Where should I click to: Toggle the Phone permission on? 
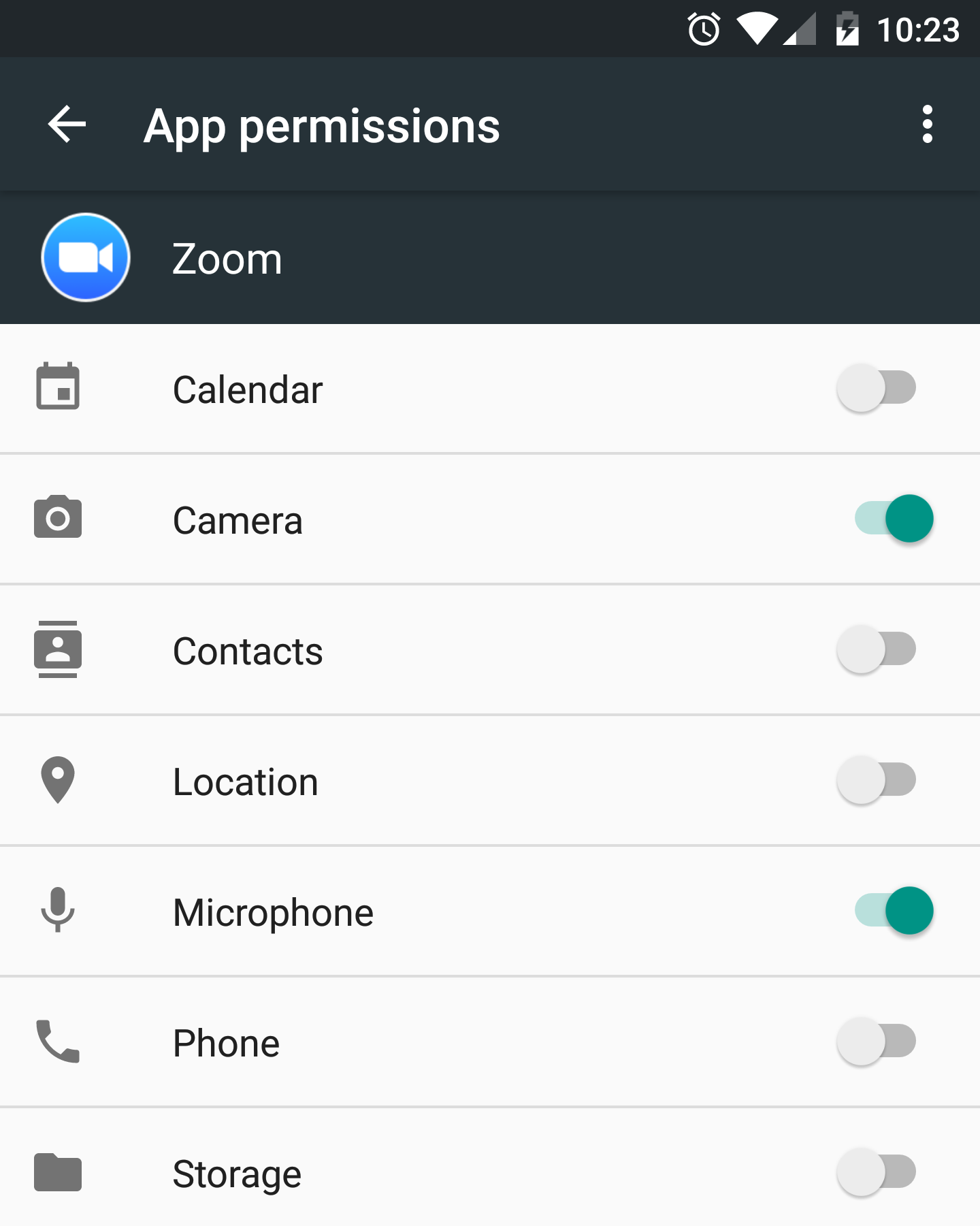coord(877,1042)
